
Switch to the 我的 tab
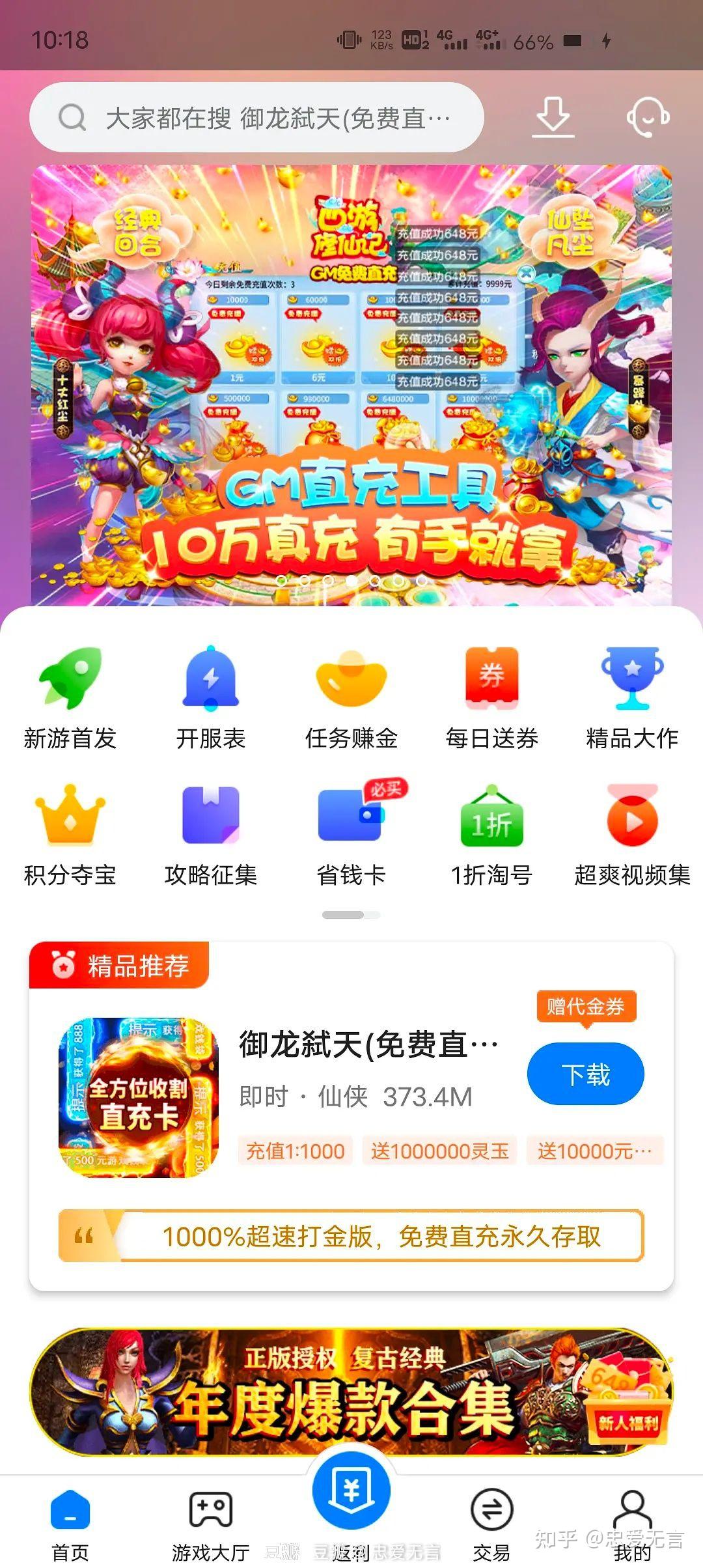[632, 1524]
